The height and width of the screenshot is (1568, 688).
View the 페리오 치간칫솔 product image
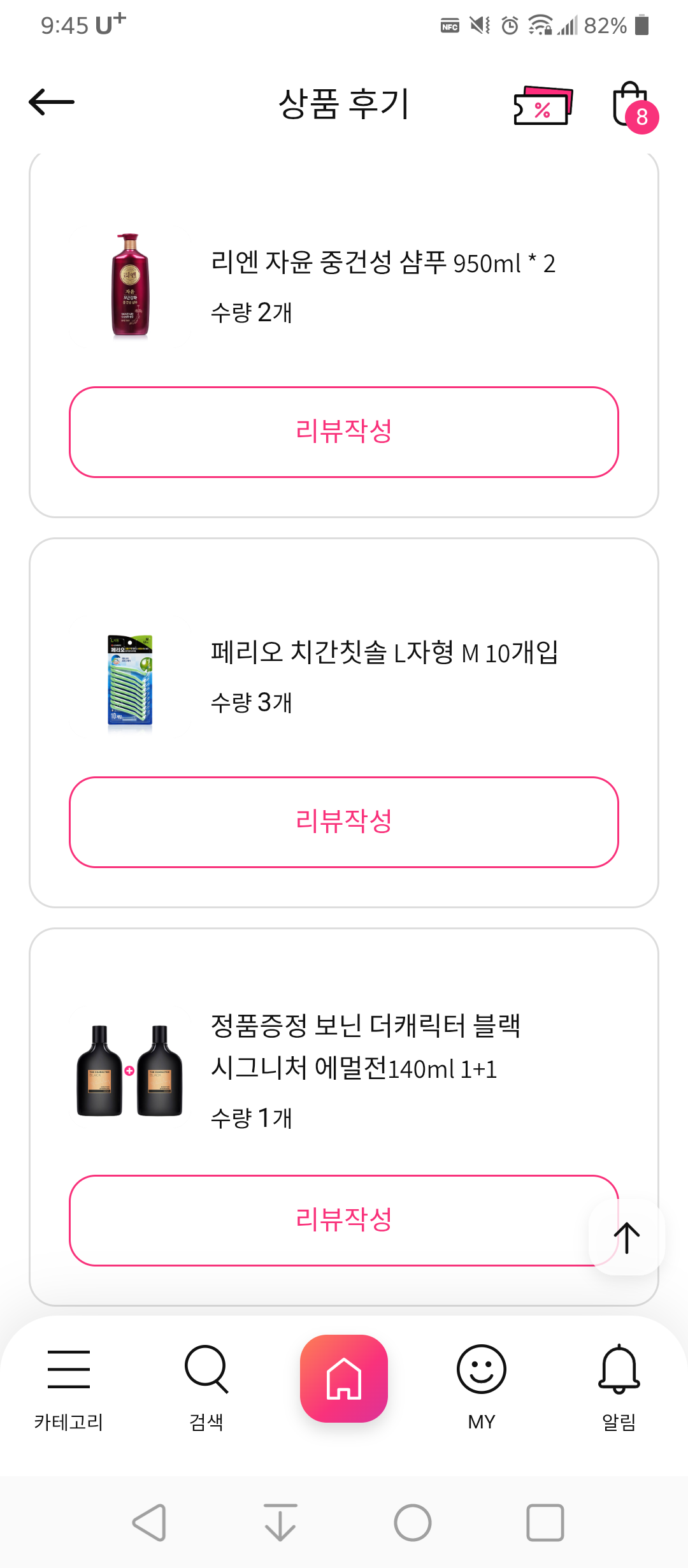tap(130, 679)
